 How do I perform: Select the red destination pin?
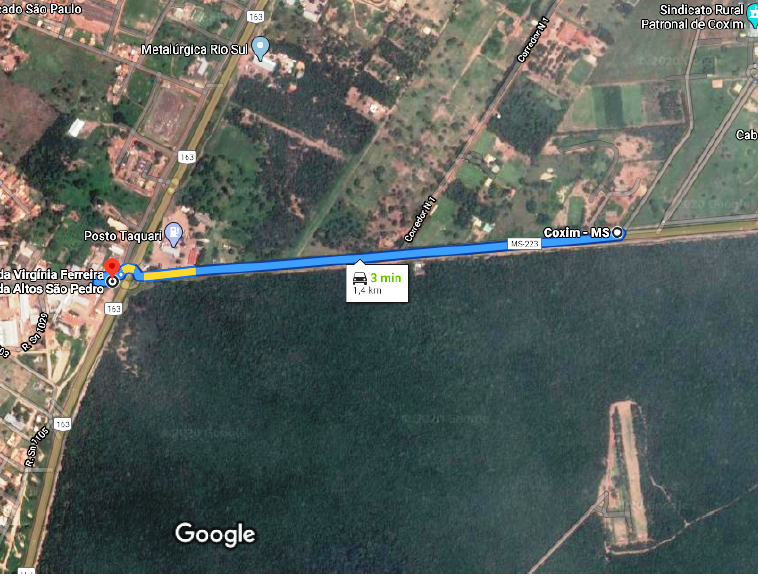pyautogui.click(x=113, y=267)
